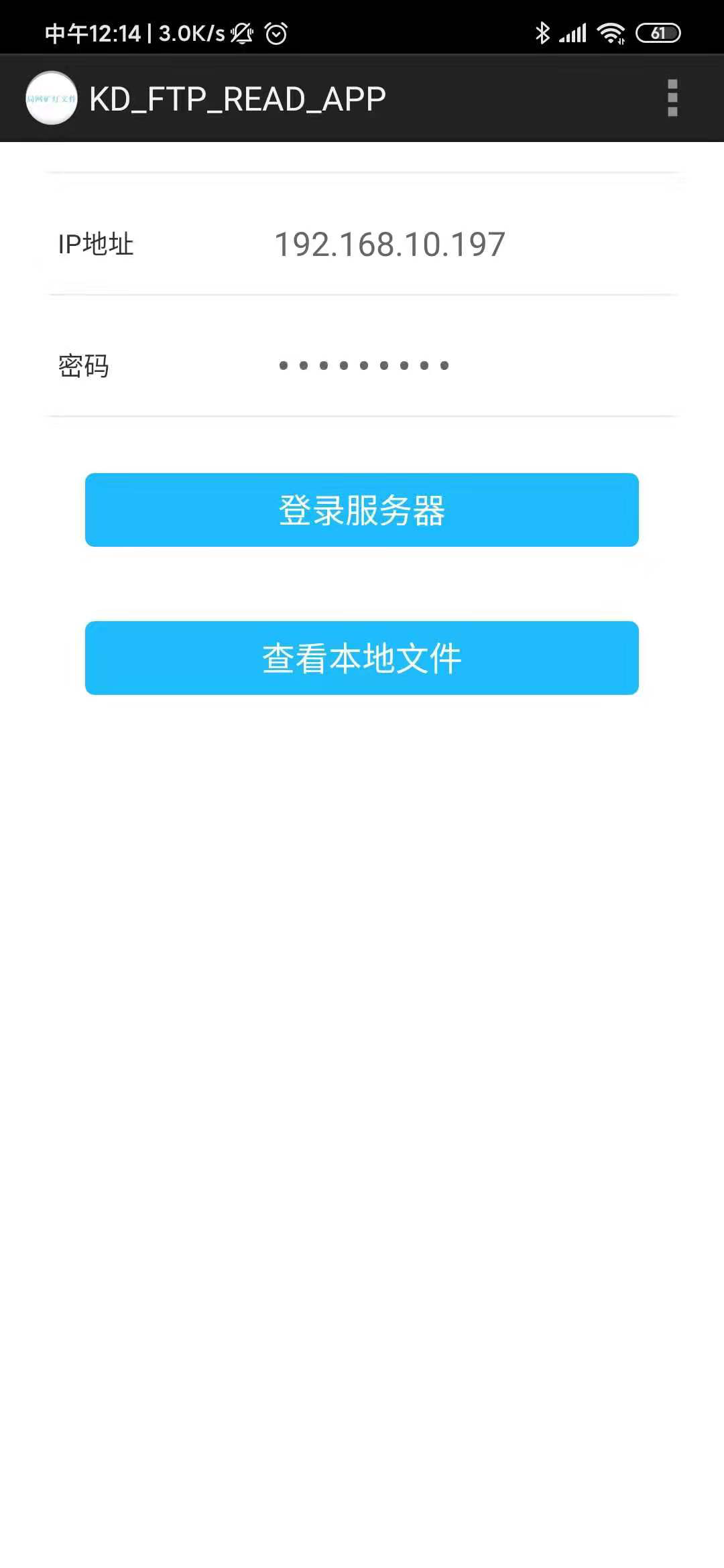Tap the Bluetooth icon in the status bar

pos(543,31)
